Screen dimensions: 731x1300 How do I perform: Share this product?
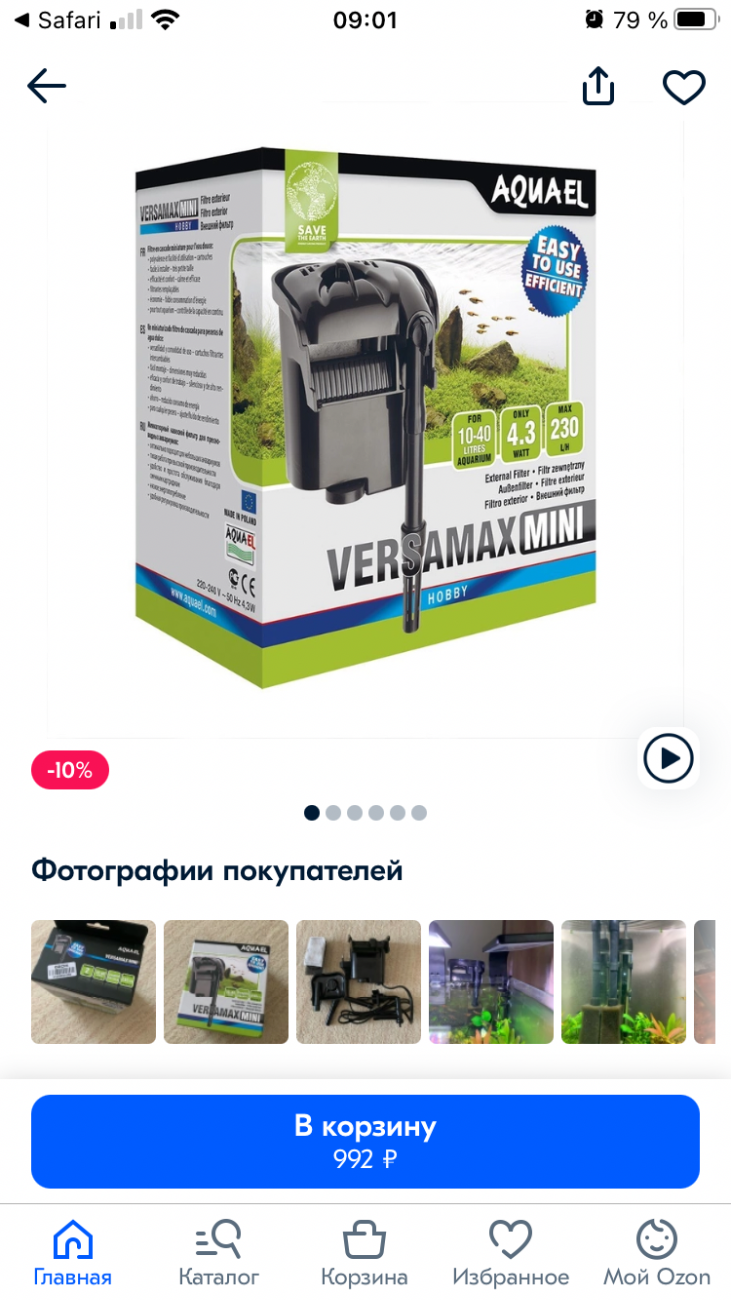[x=598, y=86]
